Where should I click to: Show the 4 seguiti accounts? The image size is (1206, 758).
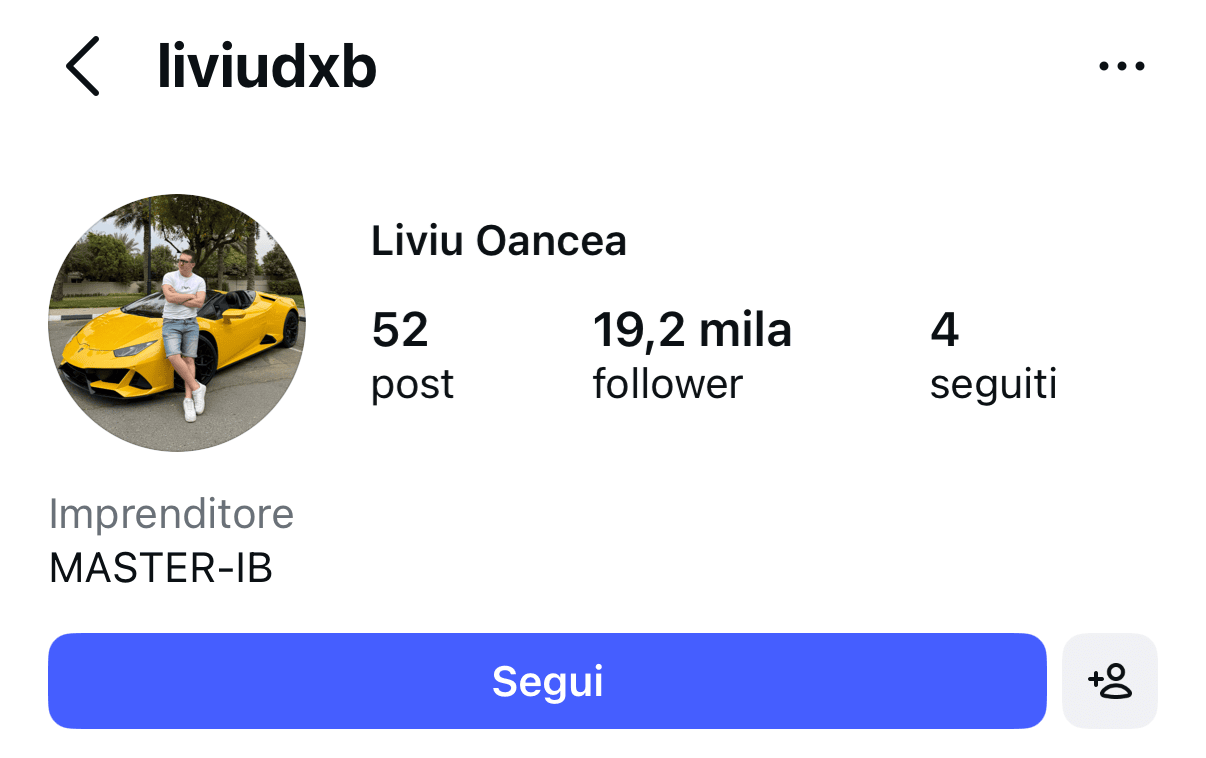click(x=992, y=355)
